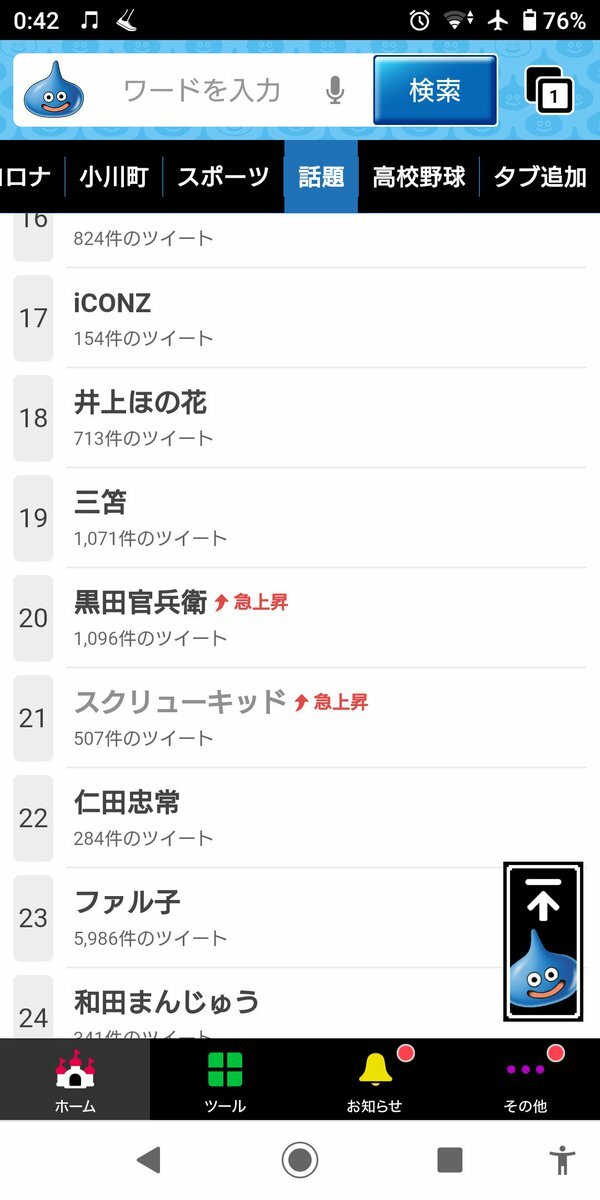Open the trending topic 仁田忠常
The width and height of the screenshot is (600, 1200).
pos(300,818)
